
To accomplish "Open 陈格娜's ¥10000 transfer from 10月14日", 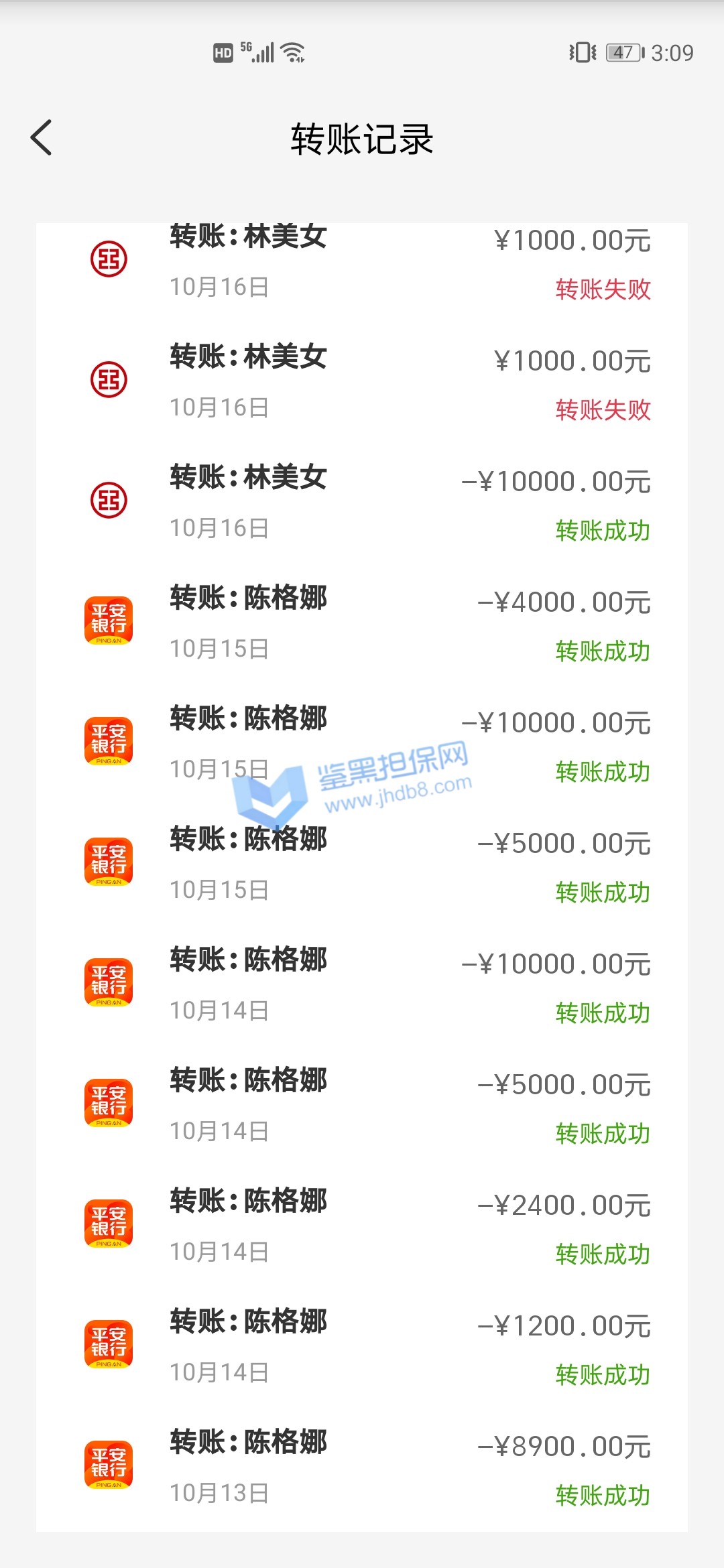I will [362, 985].
